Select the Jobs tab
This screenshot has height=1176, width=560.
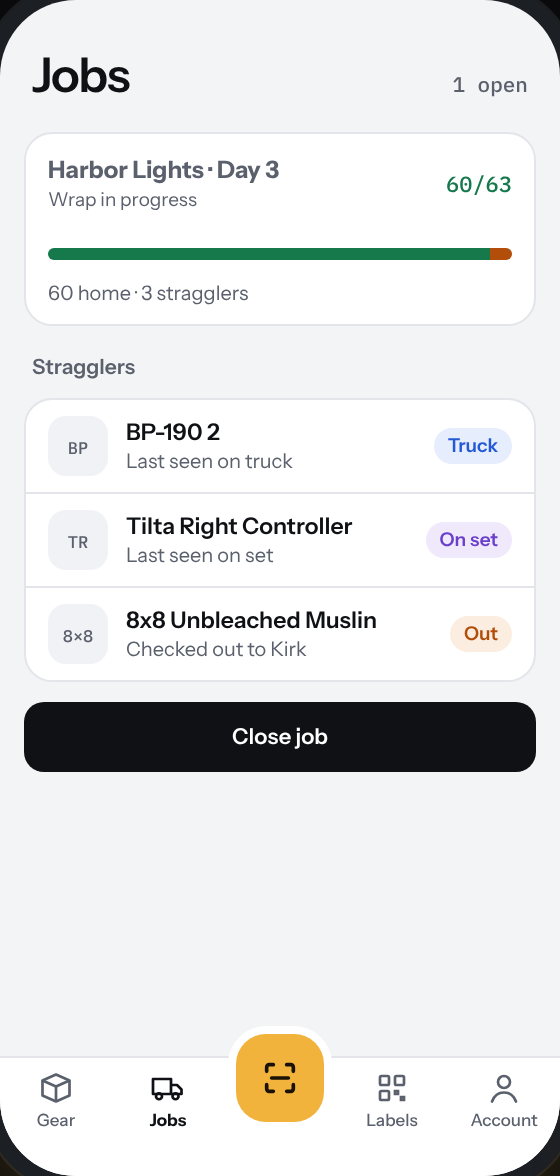pos(168,1101)
